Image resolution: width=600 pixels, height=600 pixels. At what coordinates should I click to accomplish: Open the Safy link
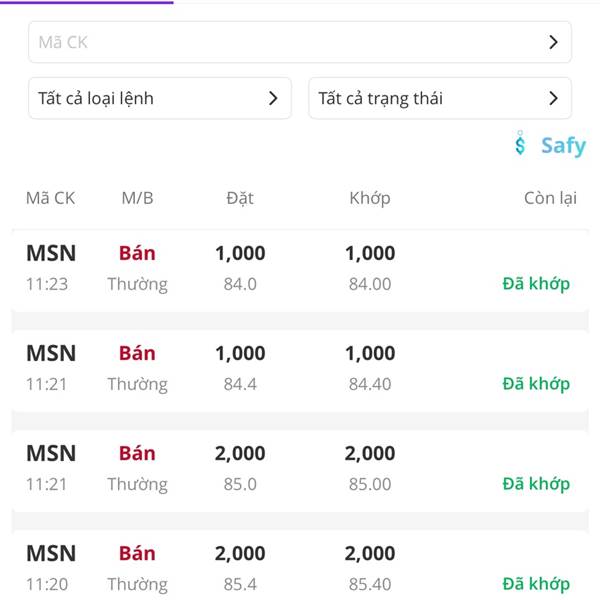(550, 145)
